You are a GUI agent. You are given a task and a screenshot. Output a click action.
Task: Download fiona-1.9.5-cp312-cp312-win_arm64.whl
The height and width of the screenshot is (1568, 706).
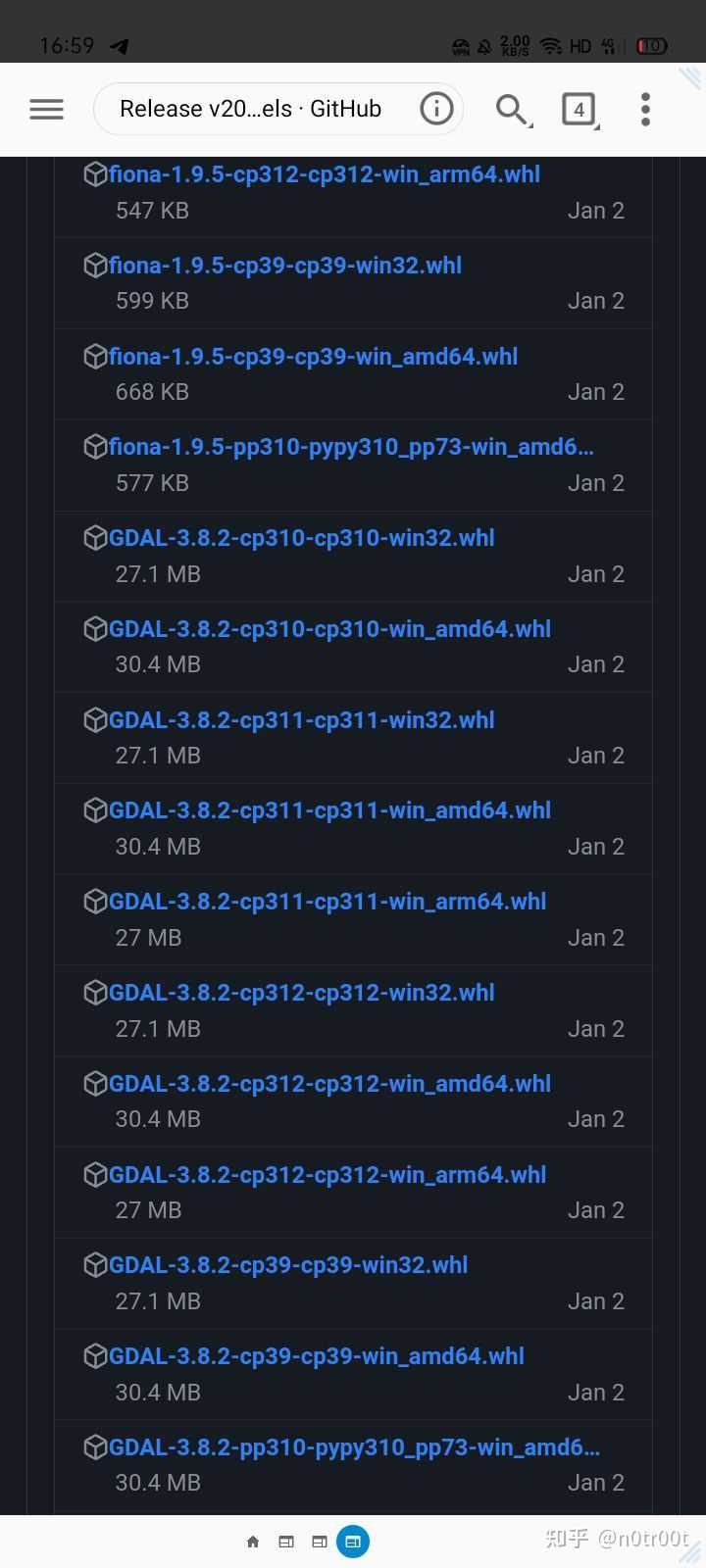(325, 173)
